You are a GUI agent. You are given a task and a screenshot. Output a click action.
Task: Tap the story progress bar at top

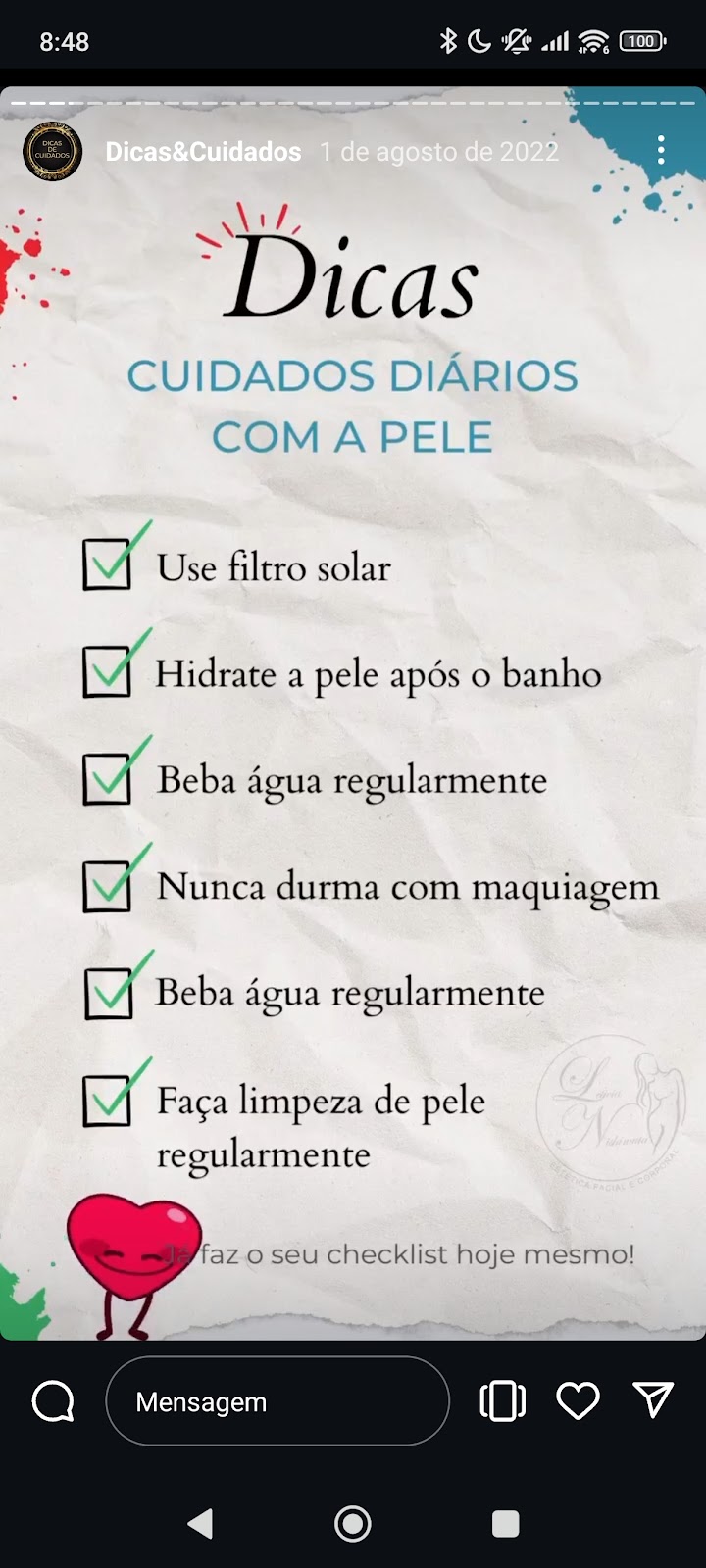pos(353,99)
